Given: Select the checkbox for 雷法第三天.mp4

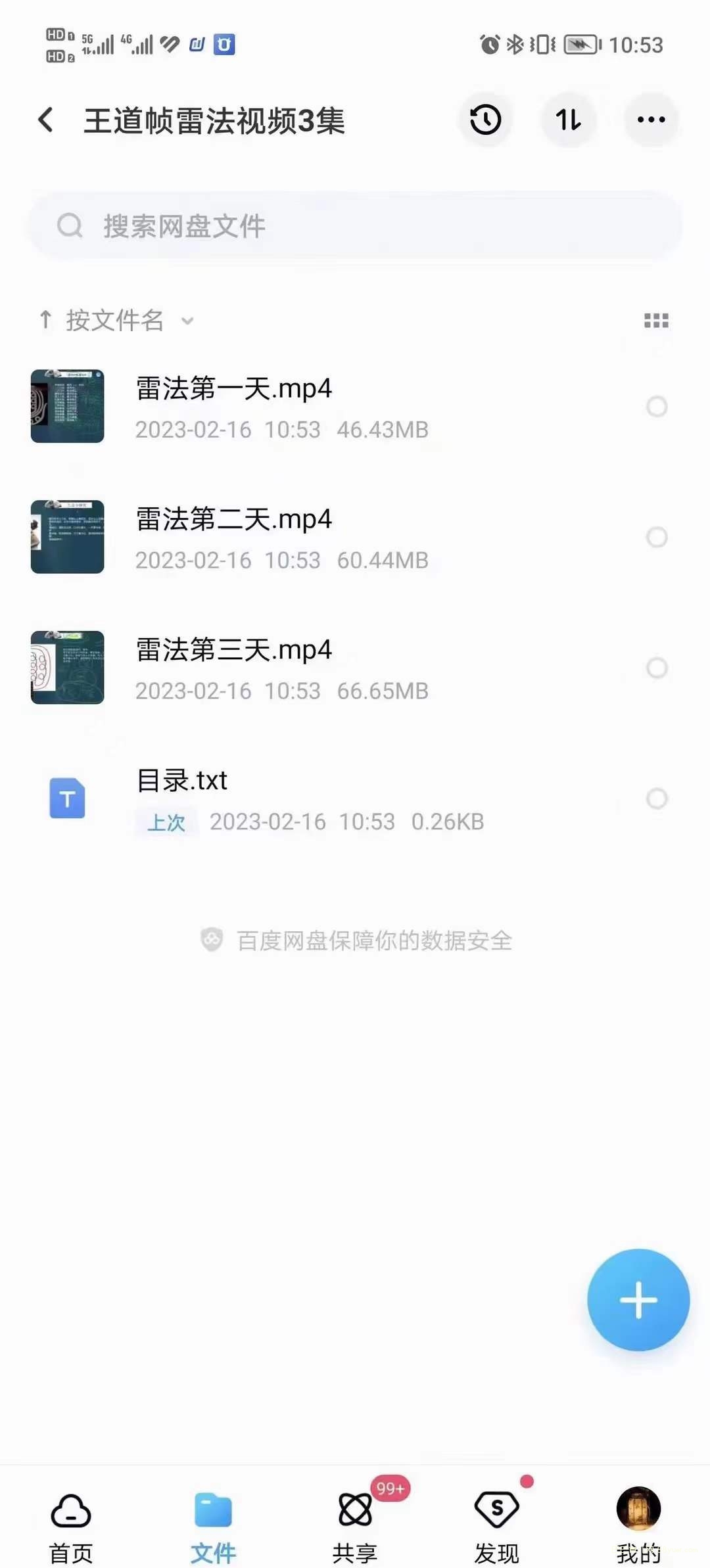Looking at the screenshot, I should [657, 668].
